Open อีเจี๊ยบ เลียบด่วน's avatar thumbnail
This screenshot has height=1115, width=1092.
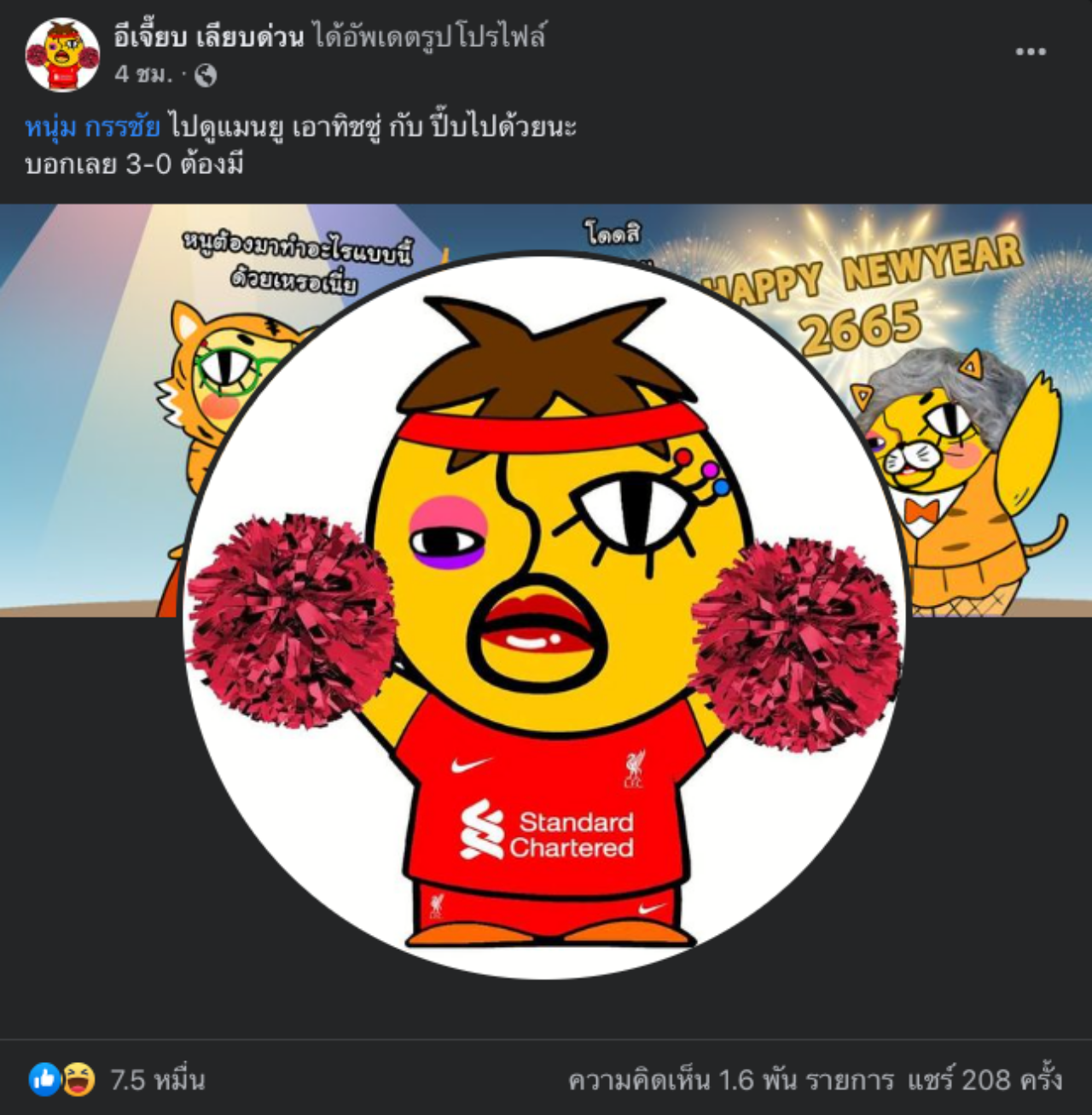[62, 55]
